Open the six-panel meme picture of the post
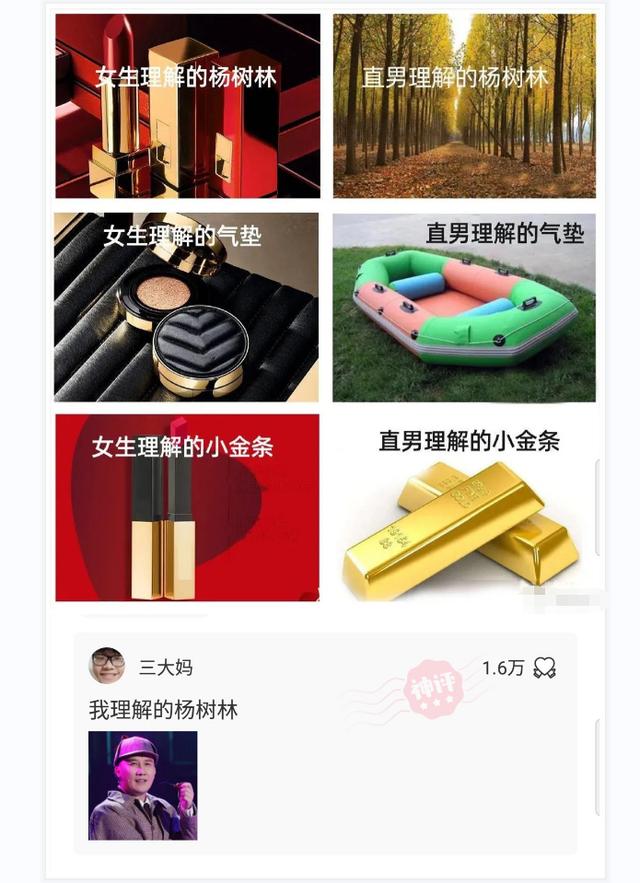 pyautogui.click(x=325, y=307)
